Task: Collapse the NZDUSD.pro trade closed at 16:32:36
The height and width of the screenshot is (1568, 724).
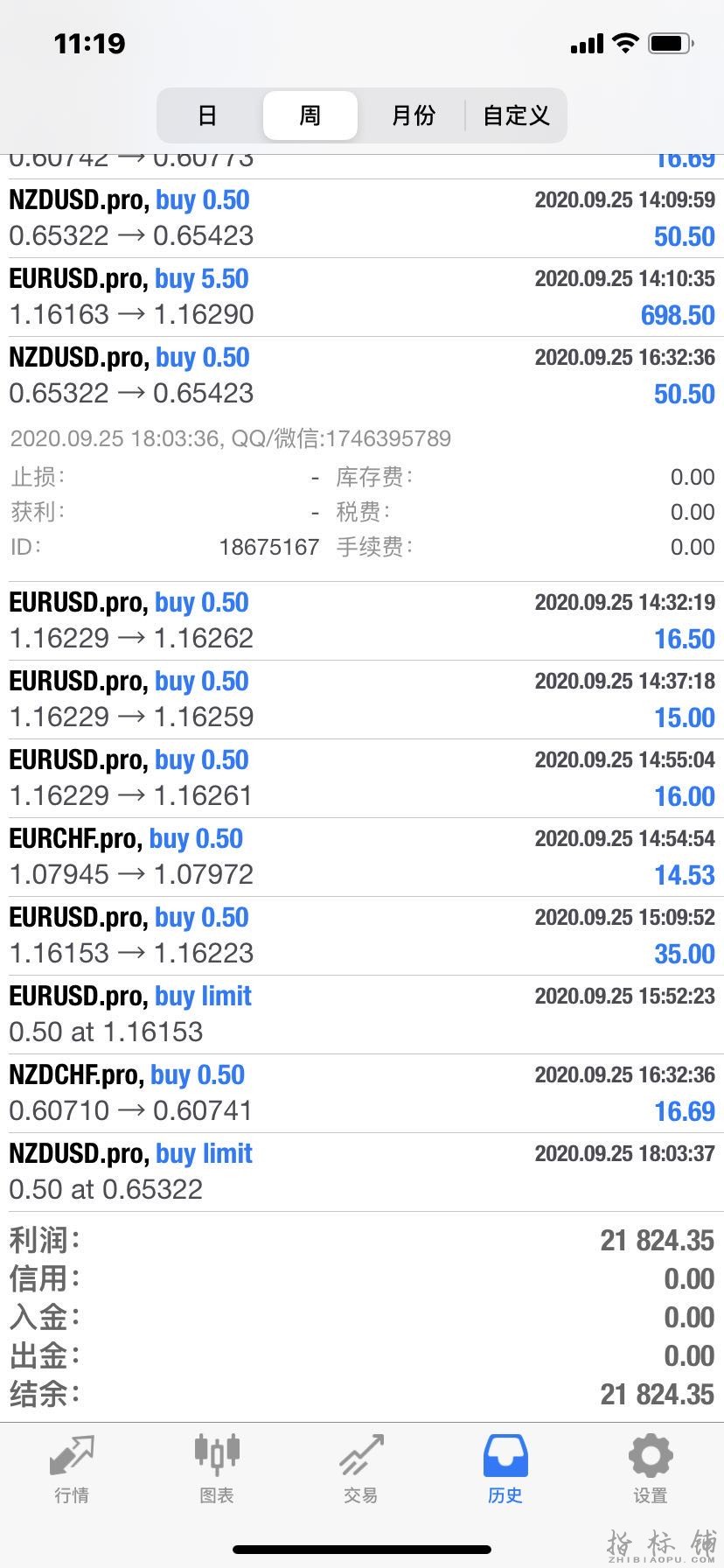Action: [x=362, y=375]
